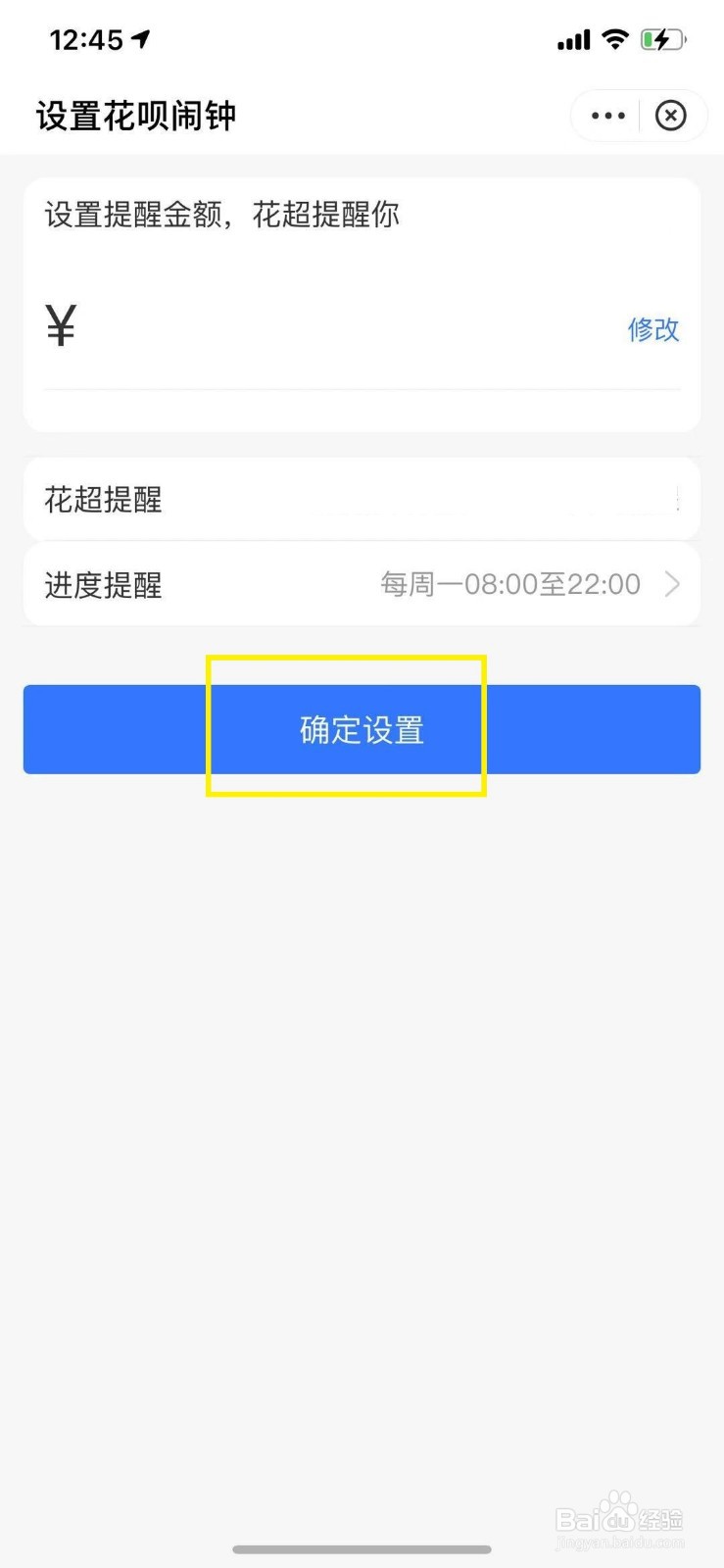Tap the 确定设置 confirm button
Viewport: 724px width, 1568px height.
click(x=361, y=729)
